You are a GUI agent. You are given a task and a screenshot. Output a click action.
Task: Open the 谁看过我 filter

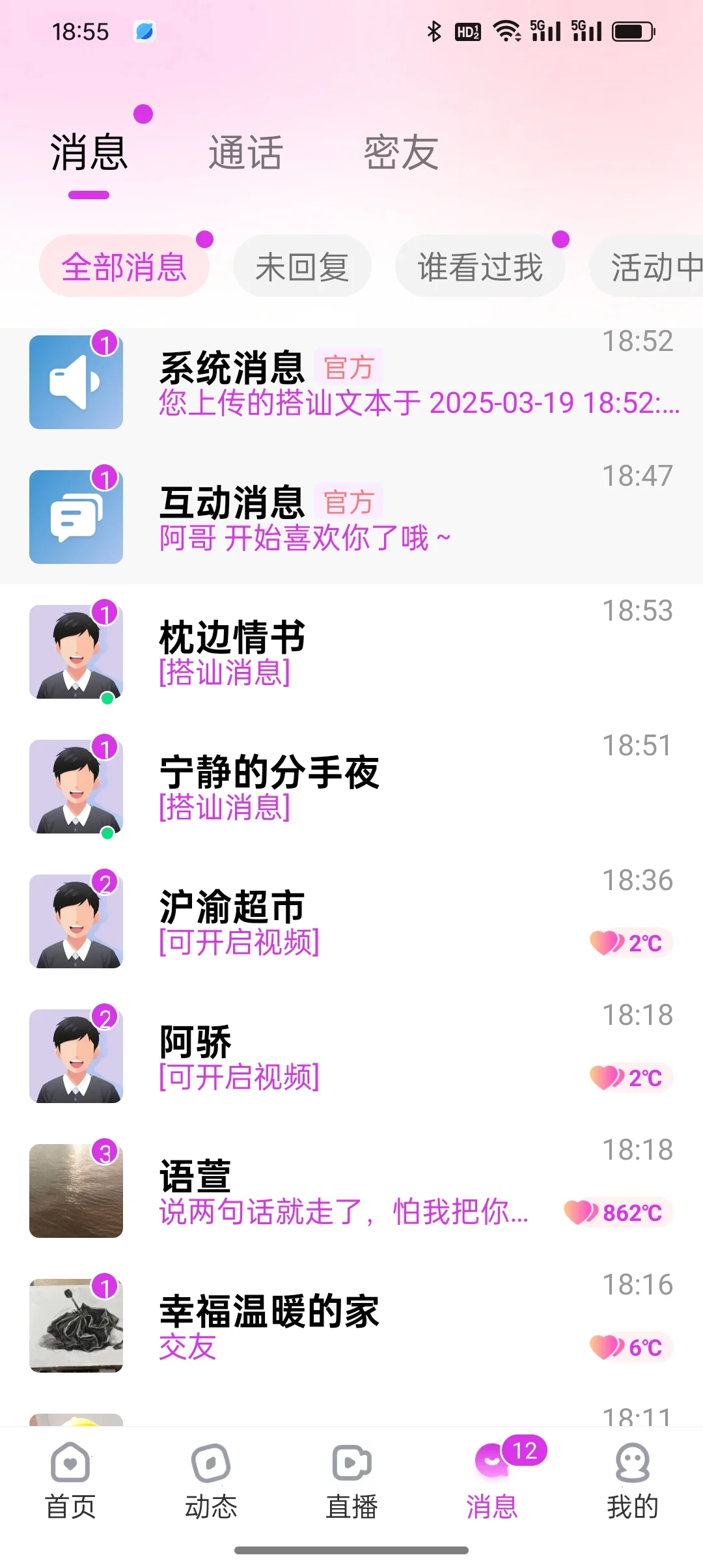point(480,266)
